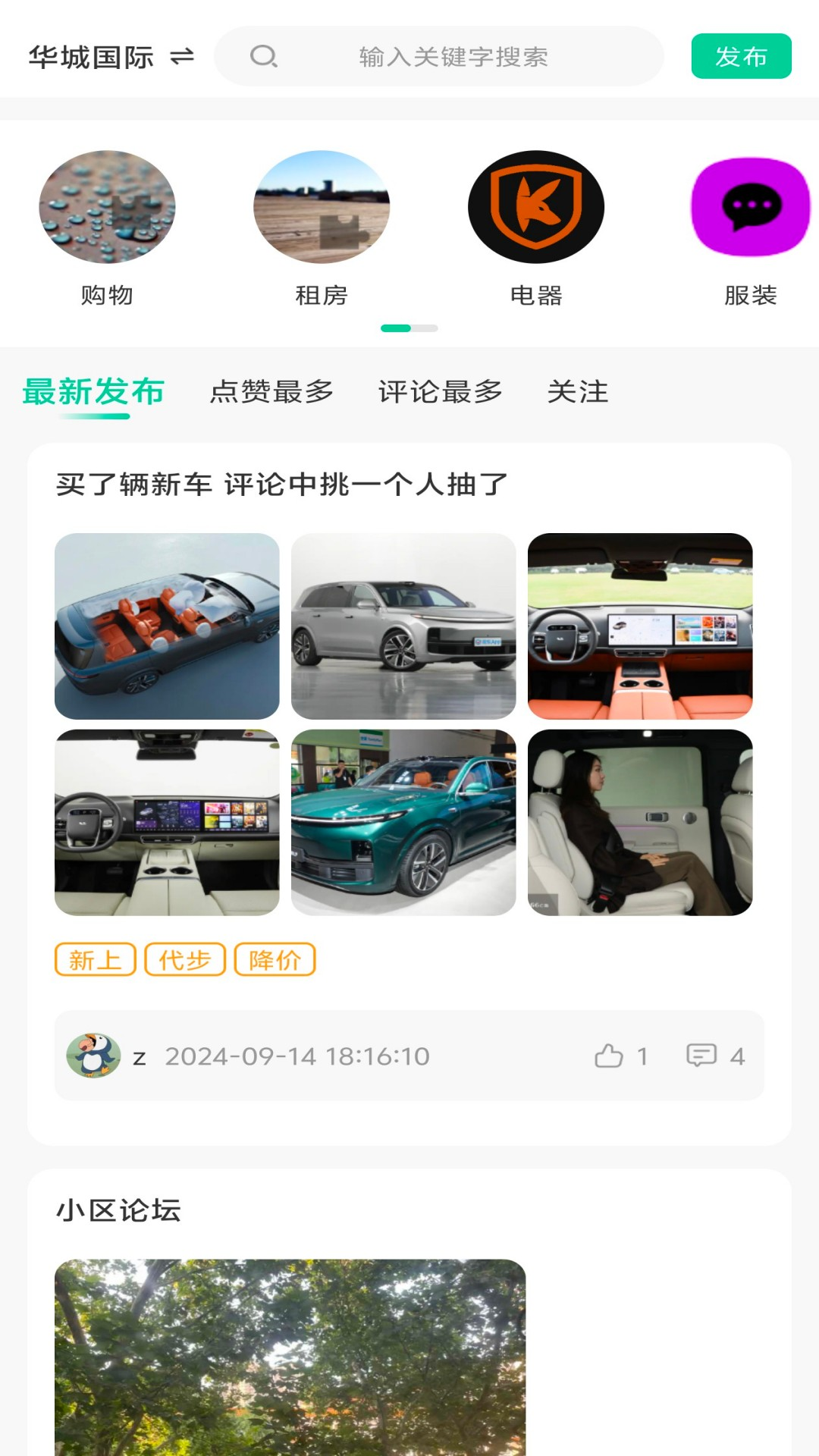Tap the community switch arrows beside 华城国际
The width and height of the screenshot is (819, 1456).
181,56
